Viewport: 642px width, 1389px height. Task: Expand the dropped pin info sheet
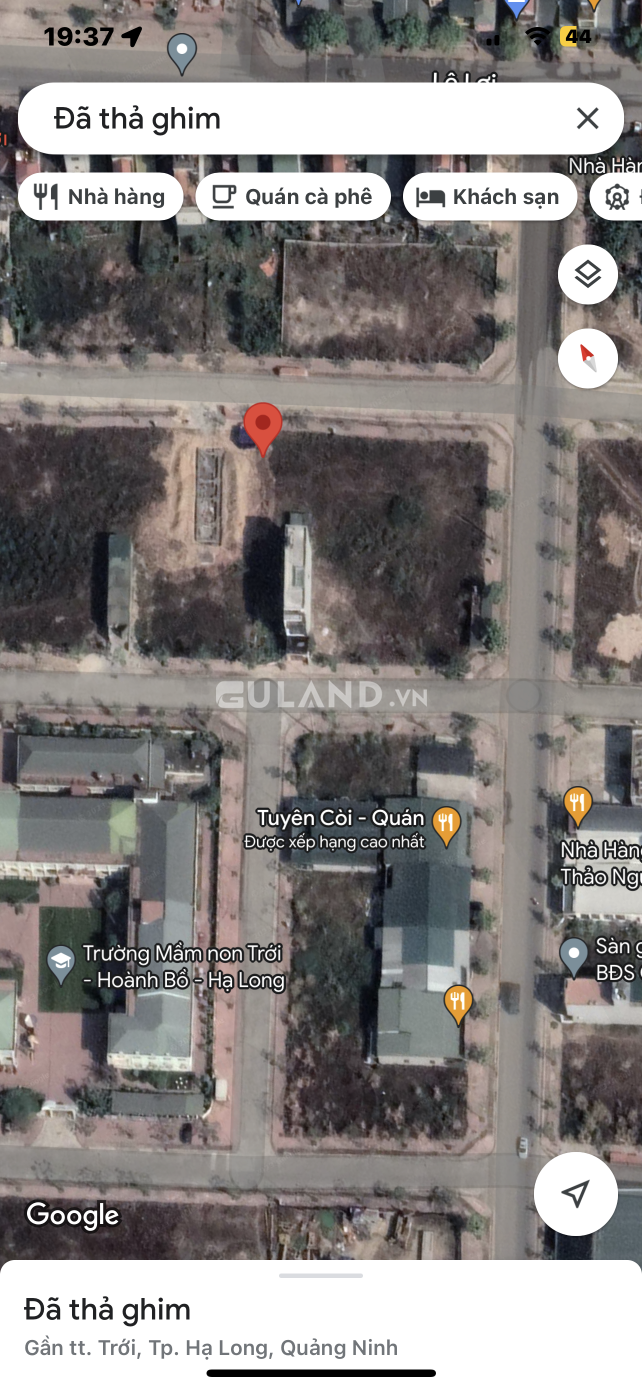coord(321,1276)
